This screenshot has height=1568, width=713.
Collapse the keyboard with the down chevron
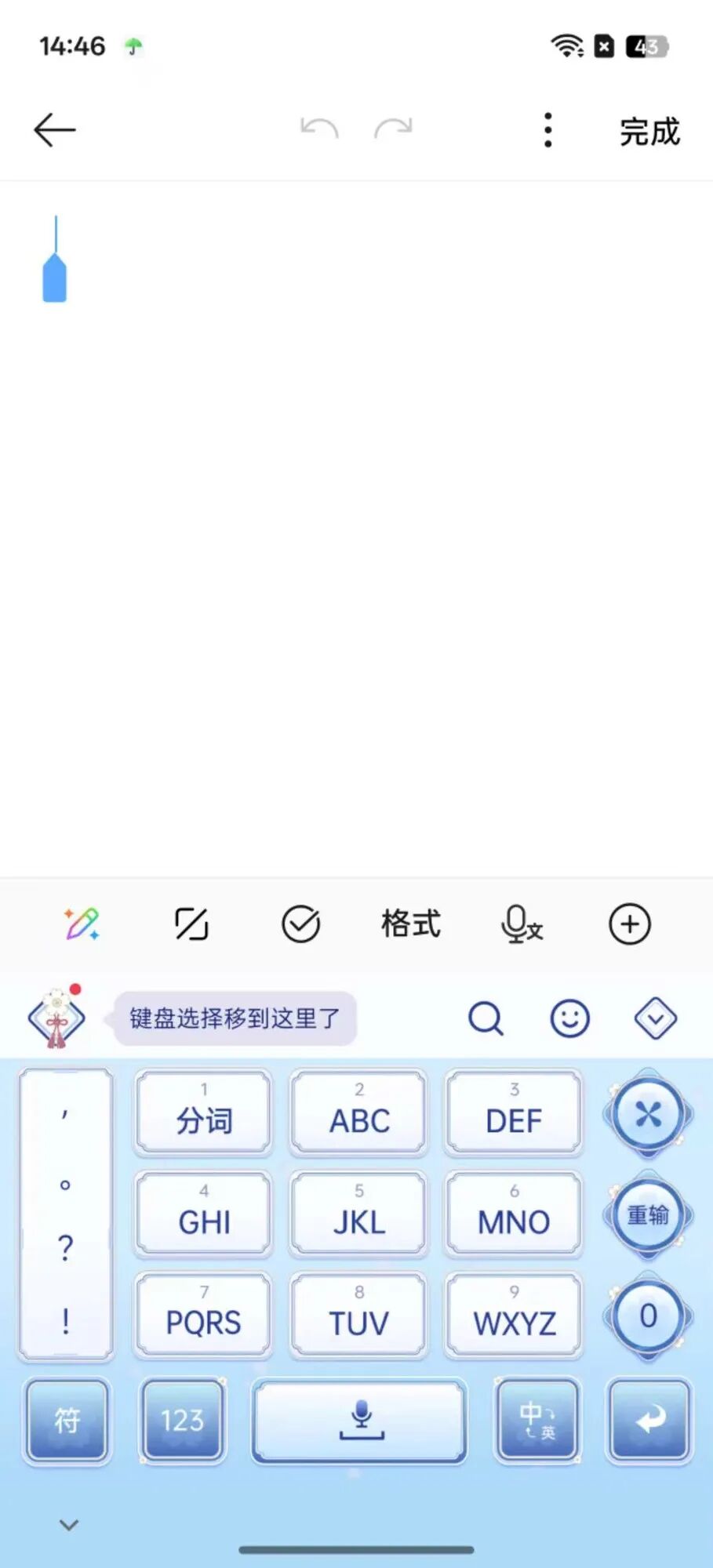pyautogui.click(x=68, y=1523)
